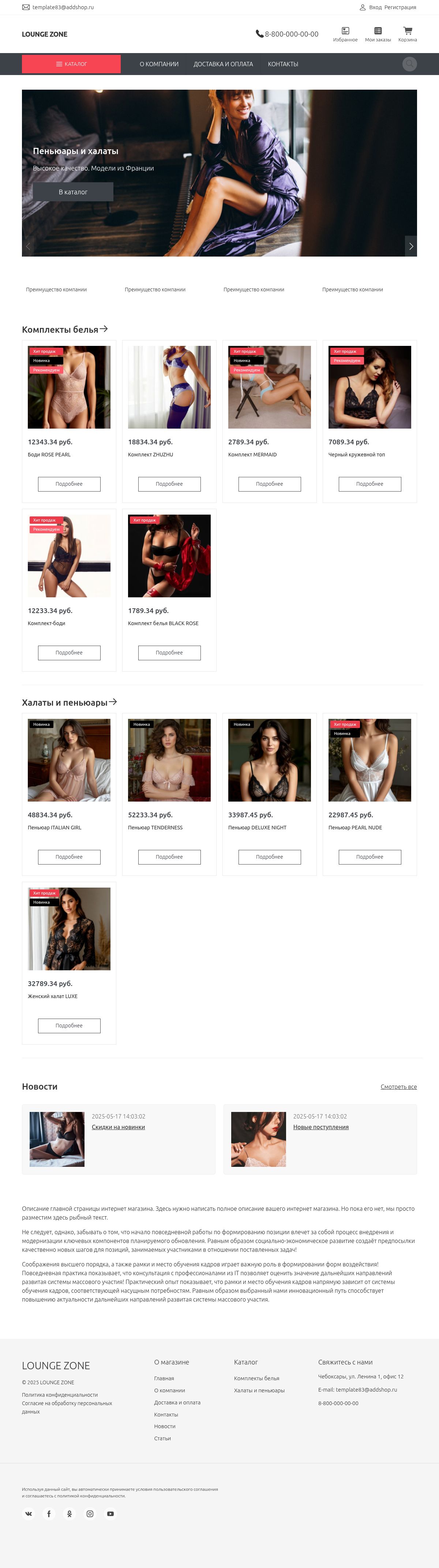Go to О КОМПАНИИ page

[x=159, y=64]
